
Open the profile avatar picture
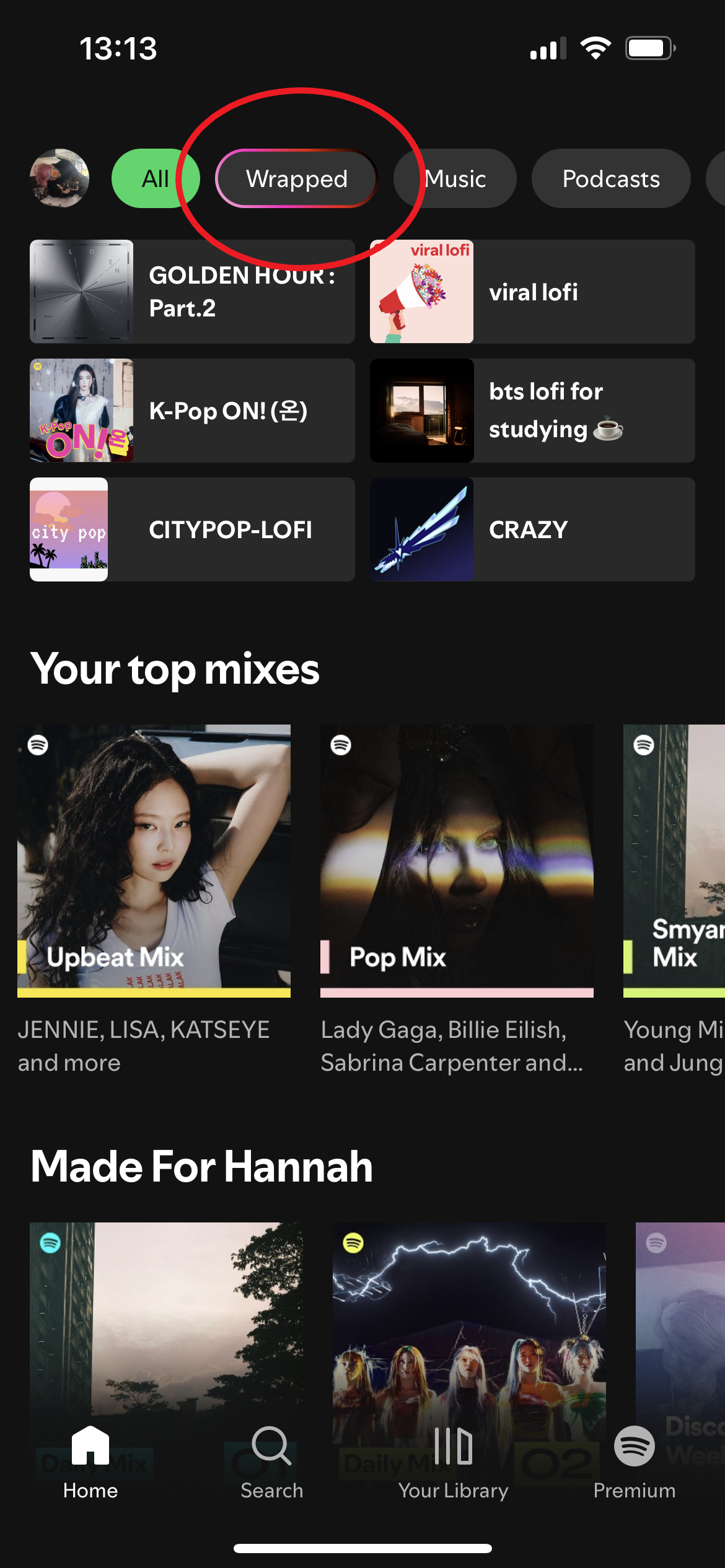pos(59,178)
